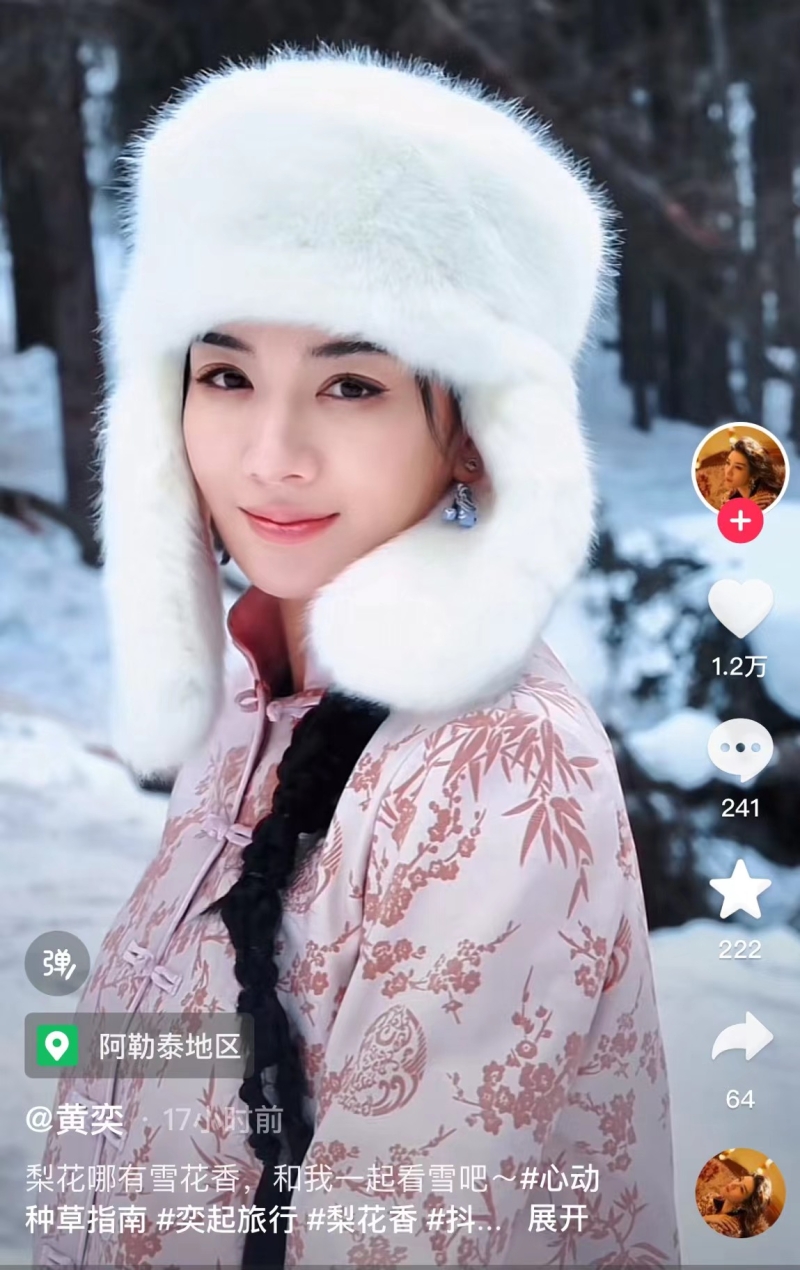Open the 阿勒泰地区 location tag
This screenshot has height=1270, width=800.
coord(139,1046)
